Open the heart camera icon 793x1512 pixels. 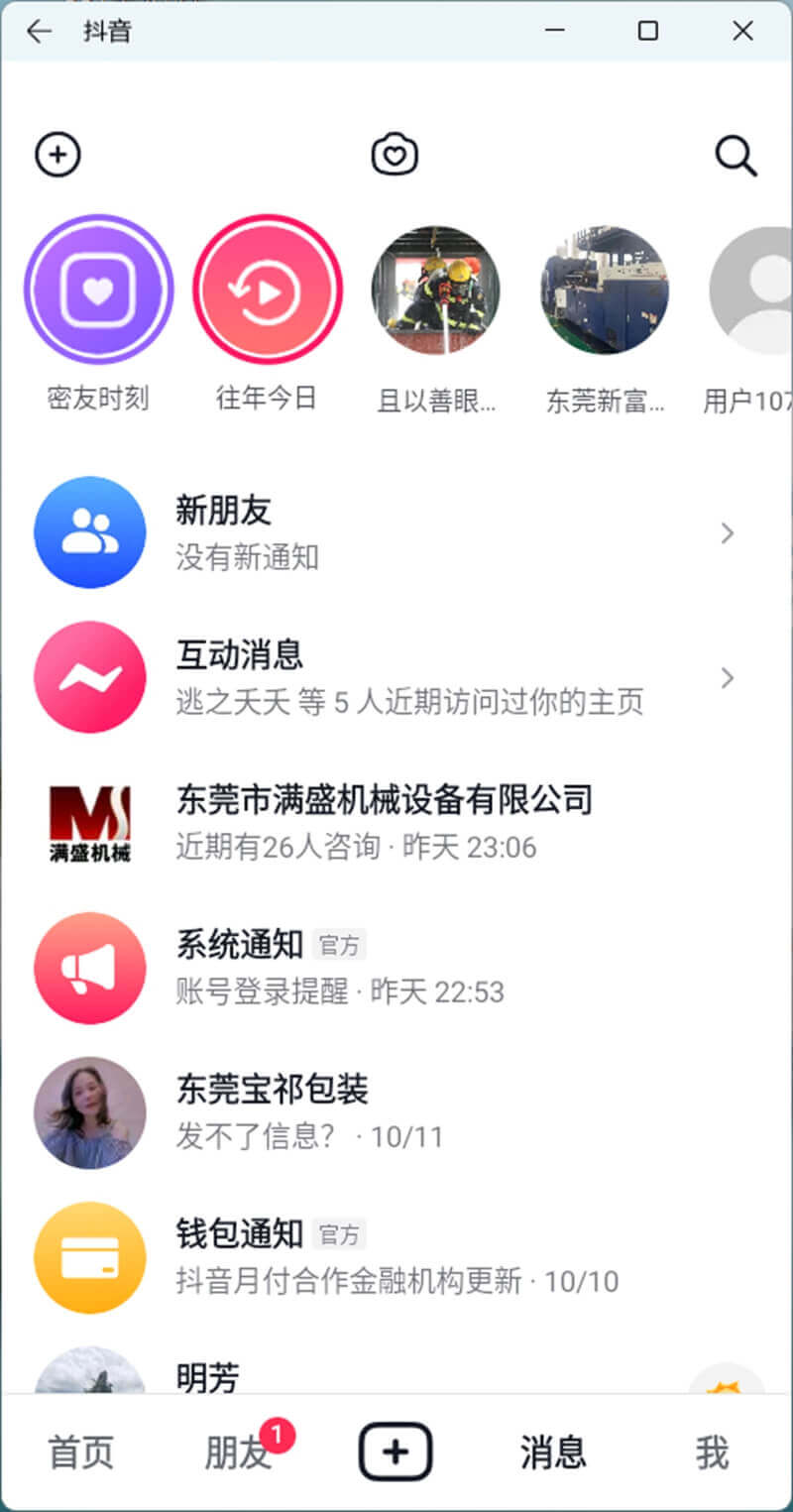(x=395, y=155)
